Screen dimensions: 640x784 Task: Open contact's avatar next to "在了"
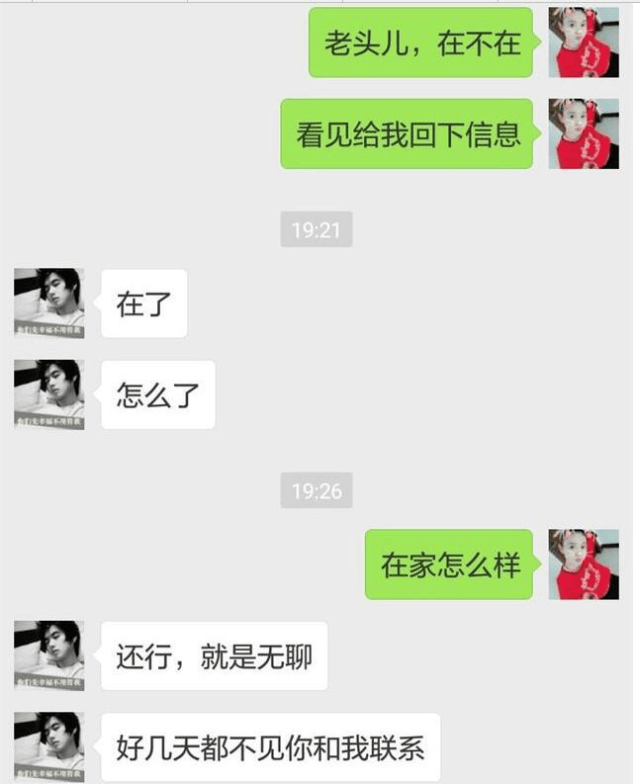(x=49, y=303)
